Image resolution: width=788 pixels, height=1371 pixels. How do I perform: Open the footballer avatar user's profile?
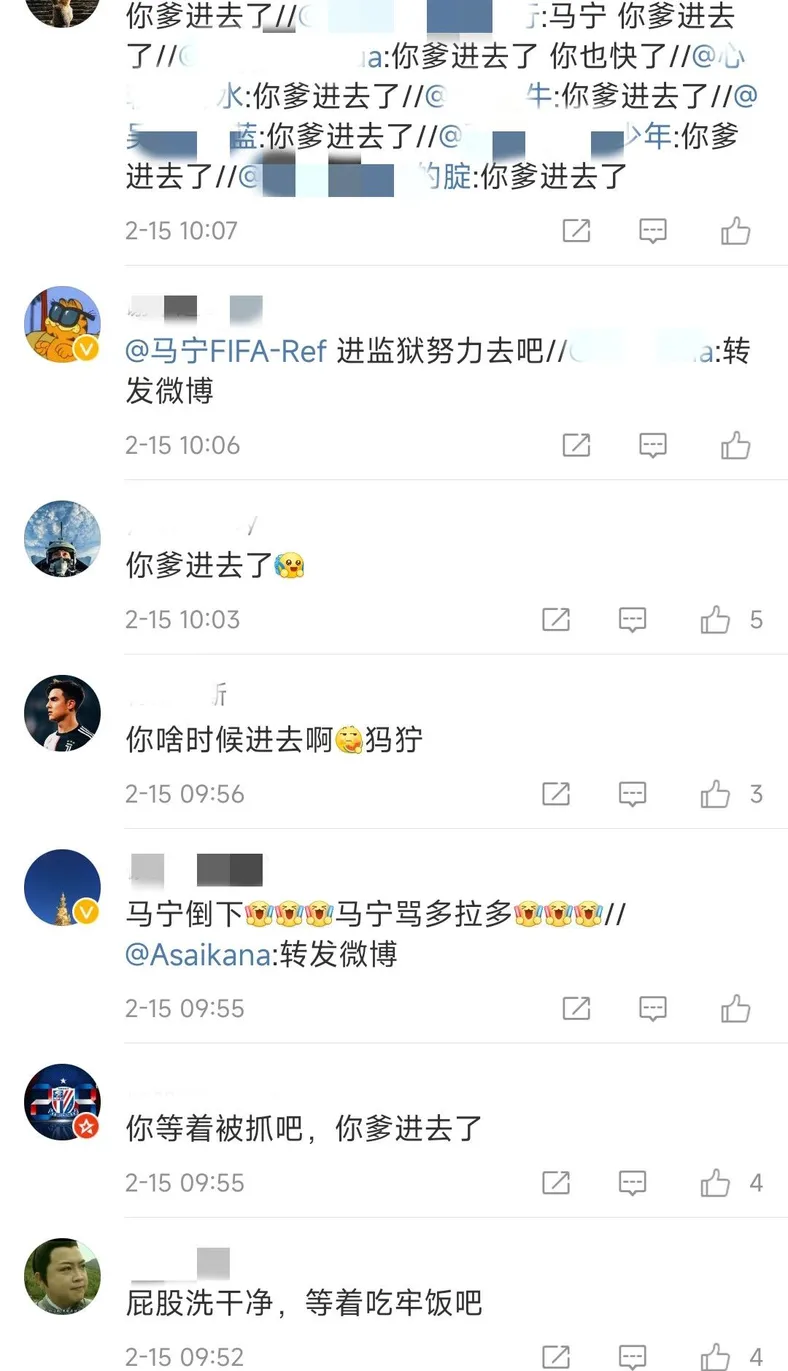[62, 713]
